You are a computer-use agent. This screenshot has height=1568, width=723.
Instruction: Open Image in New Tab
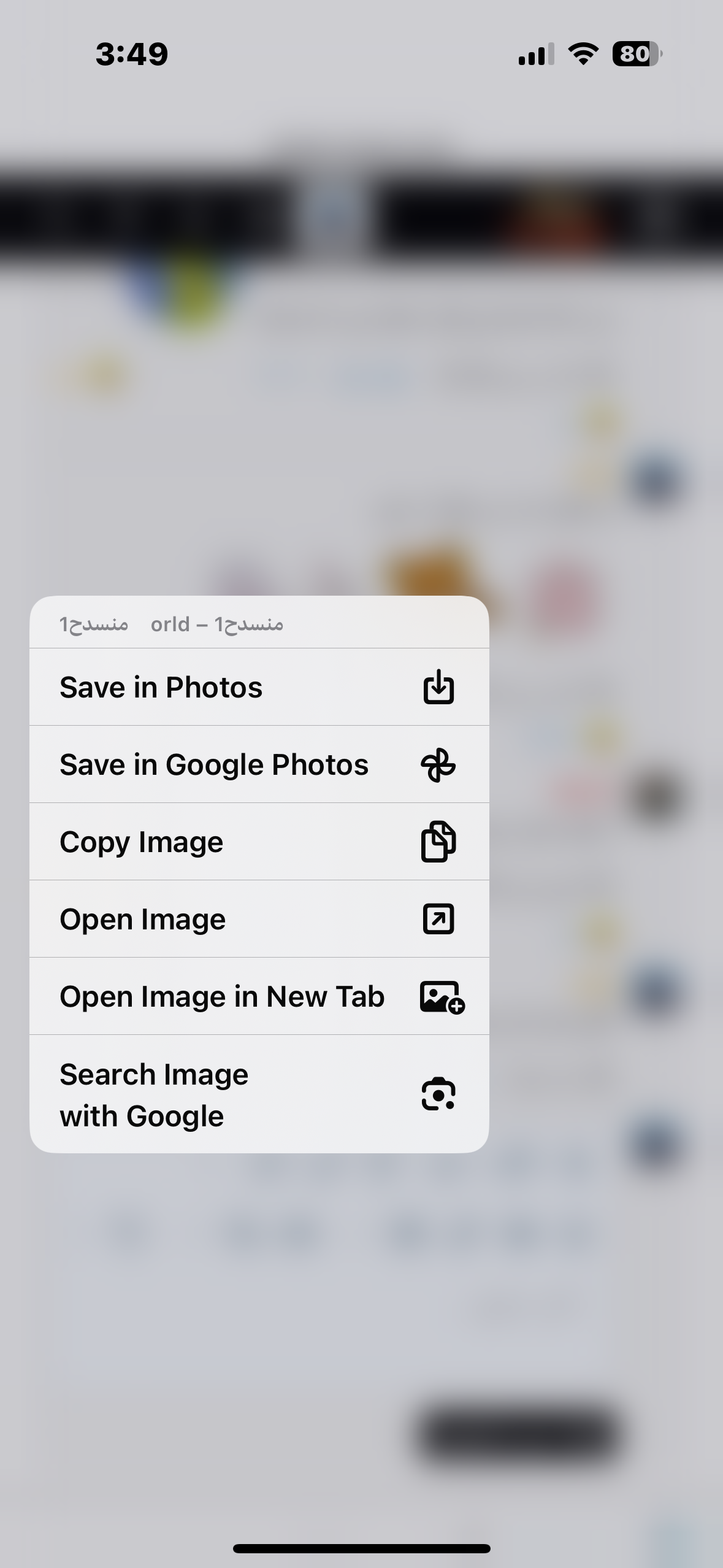[259, 996]
